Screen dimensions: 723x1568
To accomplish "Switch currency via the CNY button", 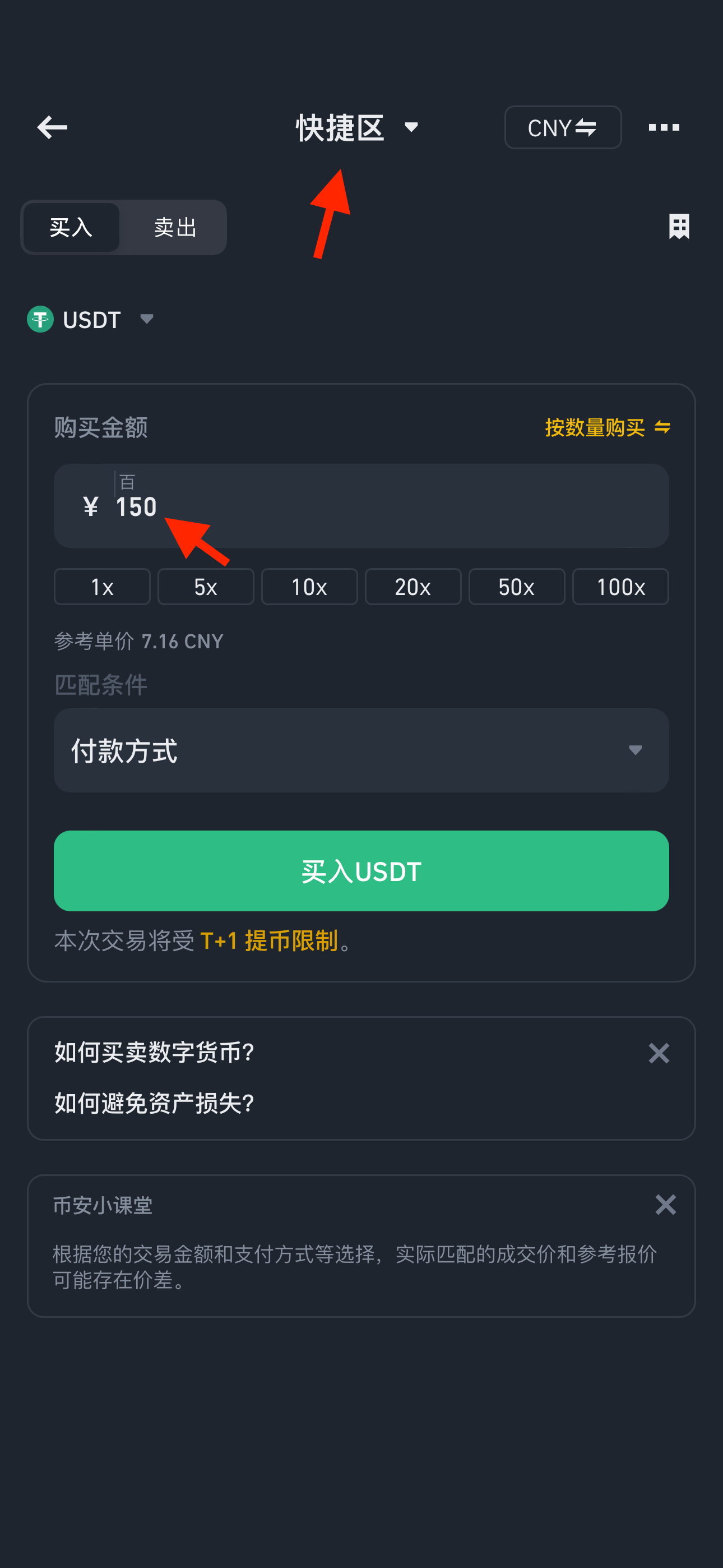I will tap(562, 128).
